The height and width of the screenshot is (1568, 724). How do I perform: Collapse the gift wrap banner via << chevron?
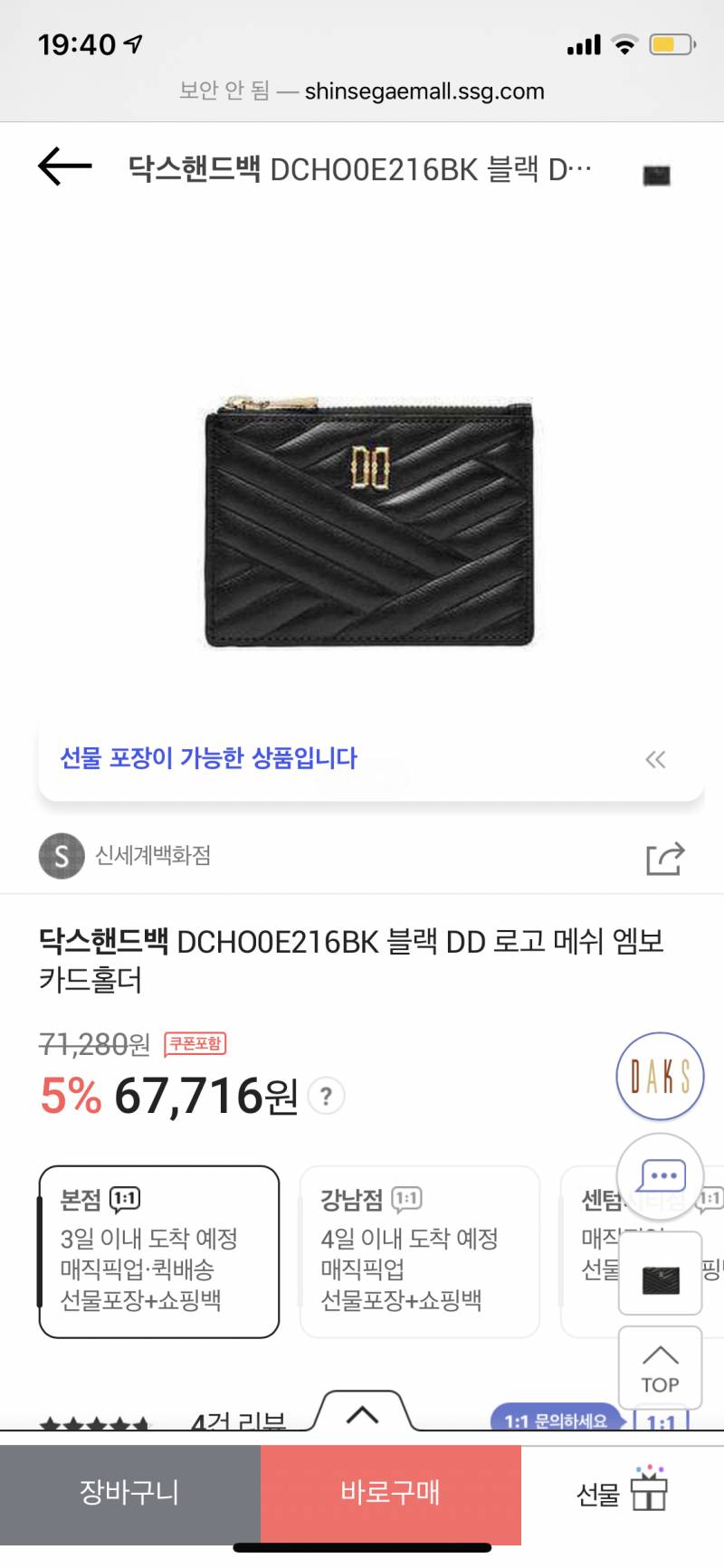click(655, 758)
